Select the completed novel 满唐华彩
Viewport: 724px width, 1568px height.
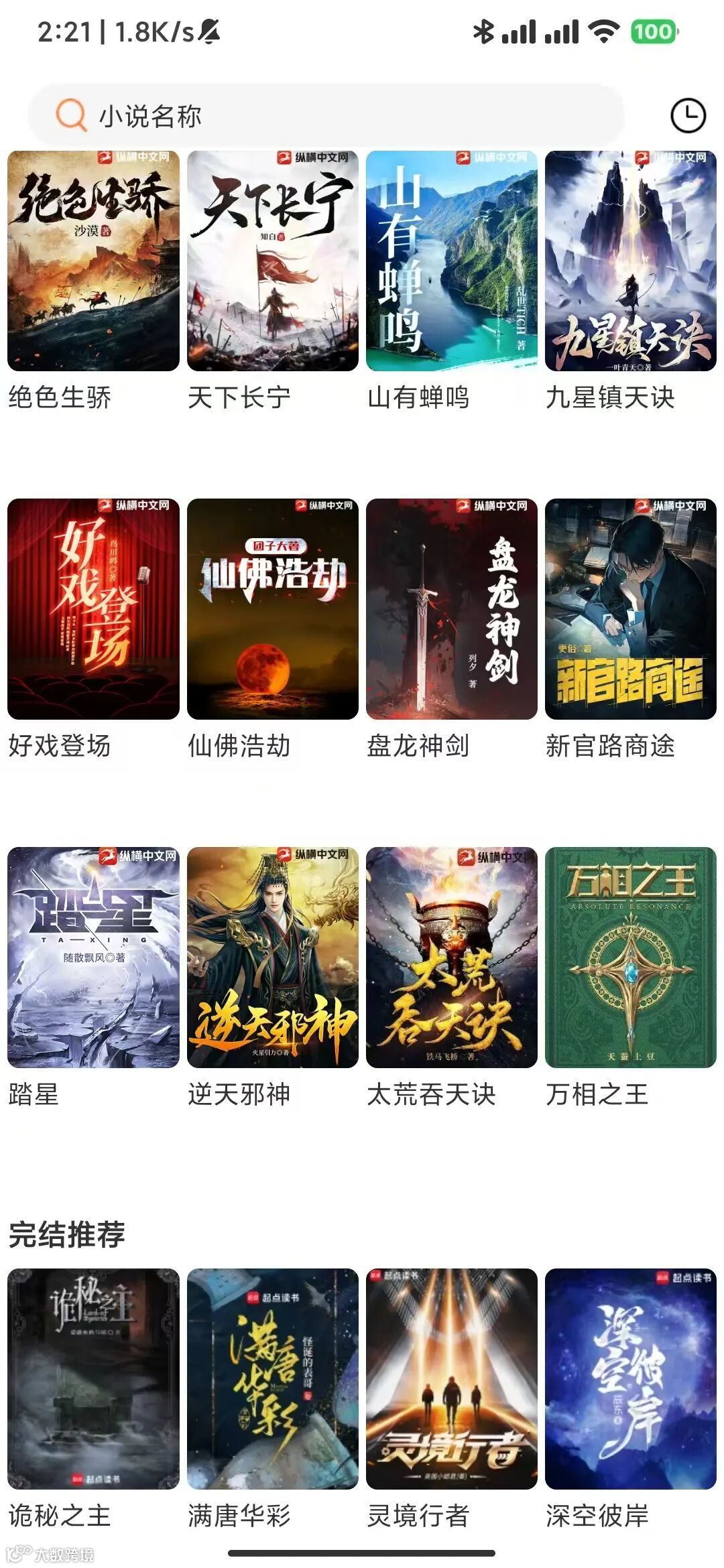click(272, 1379)
